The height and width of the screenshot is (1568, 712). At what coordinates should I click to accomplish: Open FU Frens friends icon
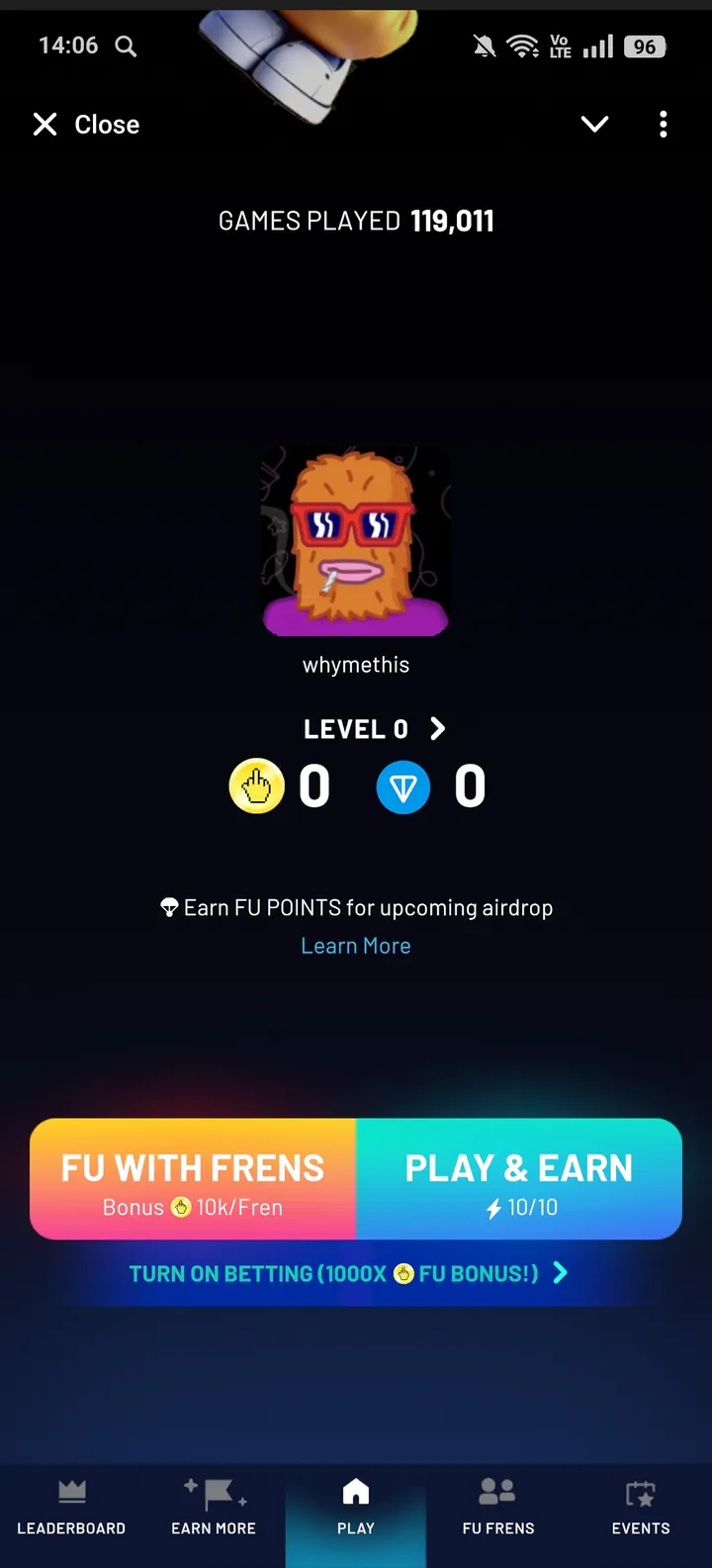[x=497, y=1491]
